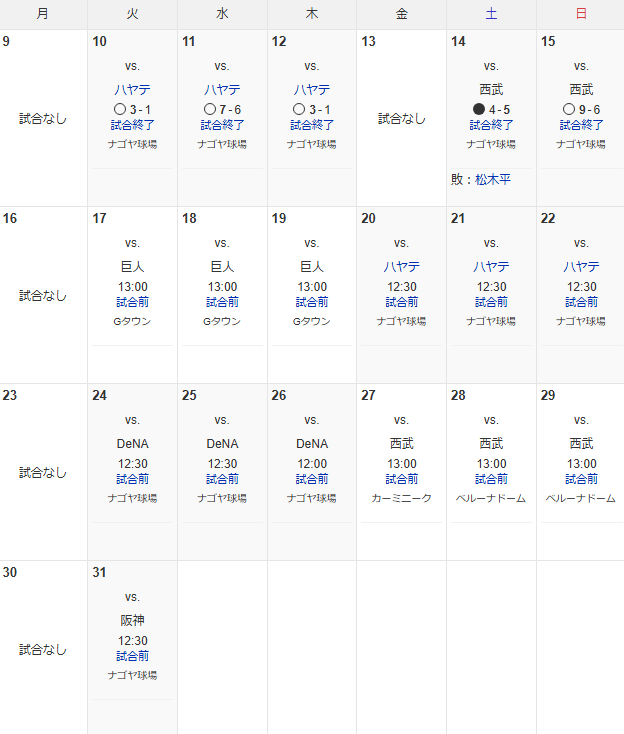The height and width of the screenshot is (734, 624).
Task: Open ハヤテ team link on the 20th
Action: click(x=401, y=267)
